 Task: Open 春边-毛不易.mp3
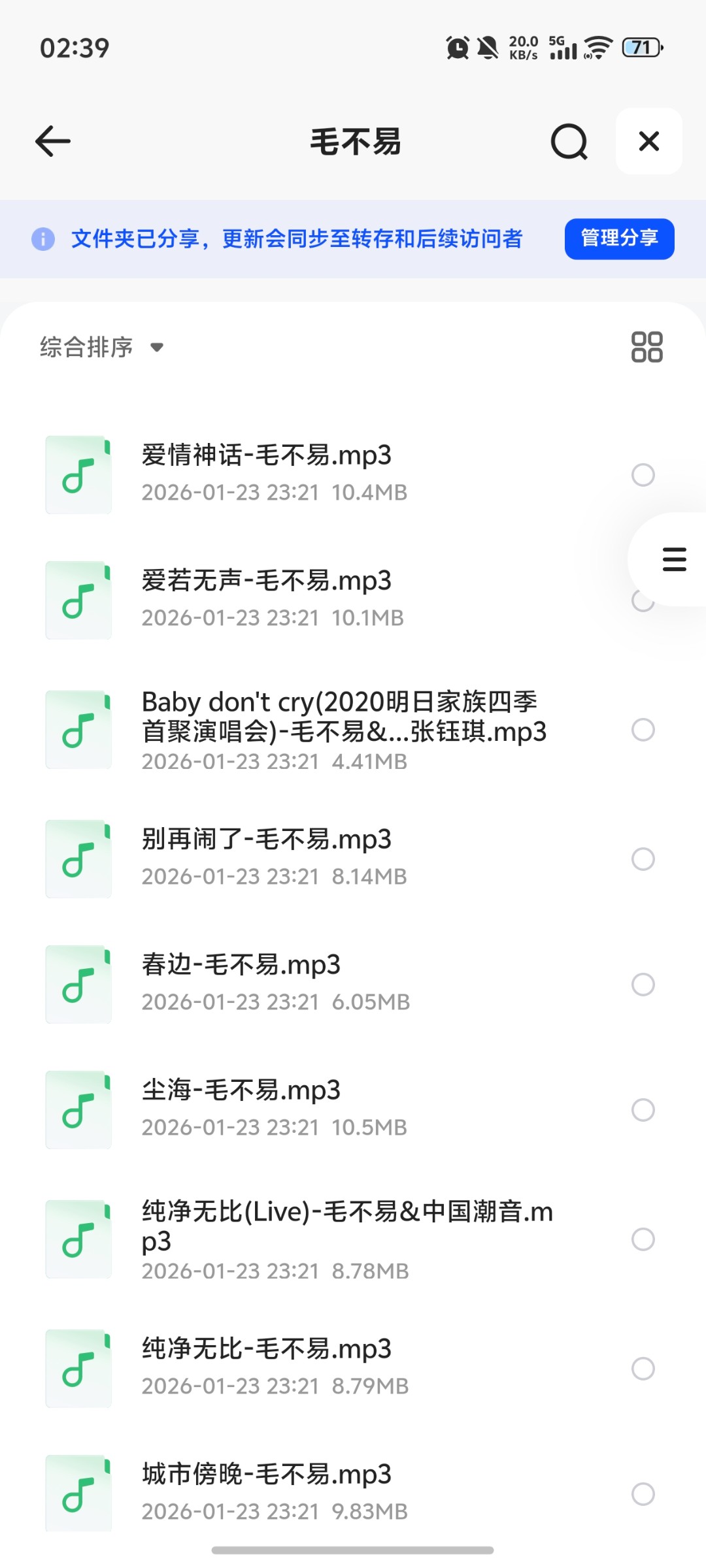coord(241,965)
